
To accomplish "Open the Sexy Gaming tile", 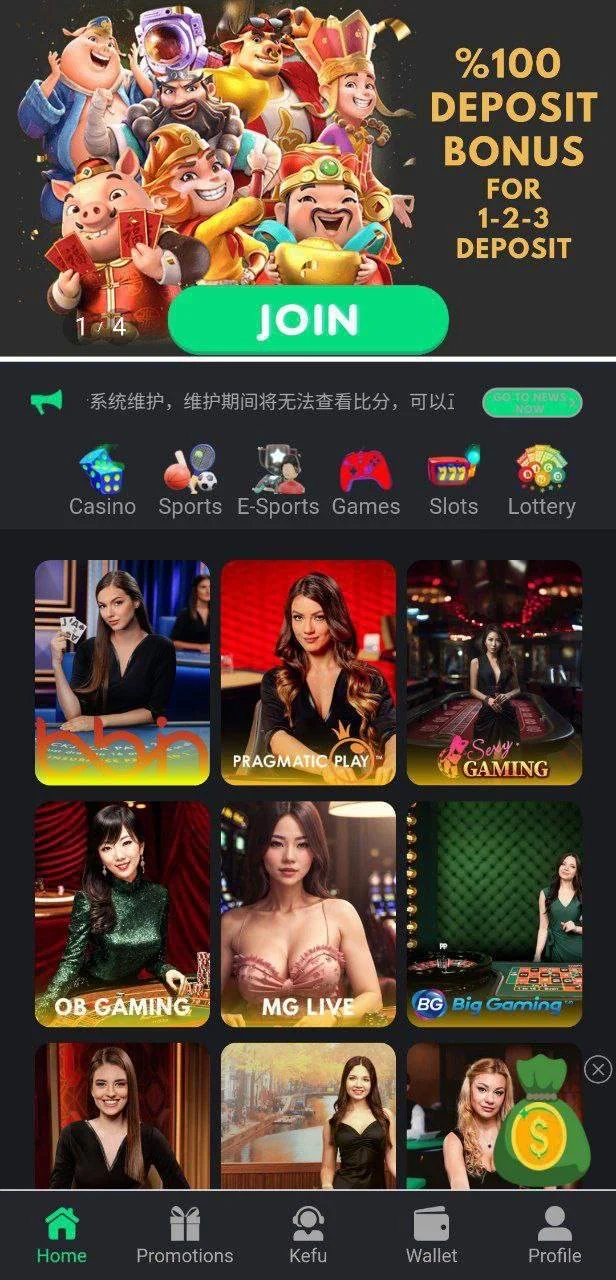I will (494, 672).
